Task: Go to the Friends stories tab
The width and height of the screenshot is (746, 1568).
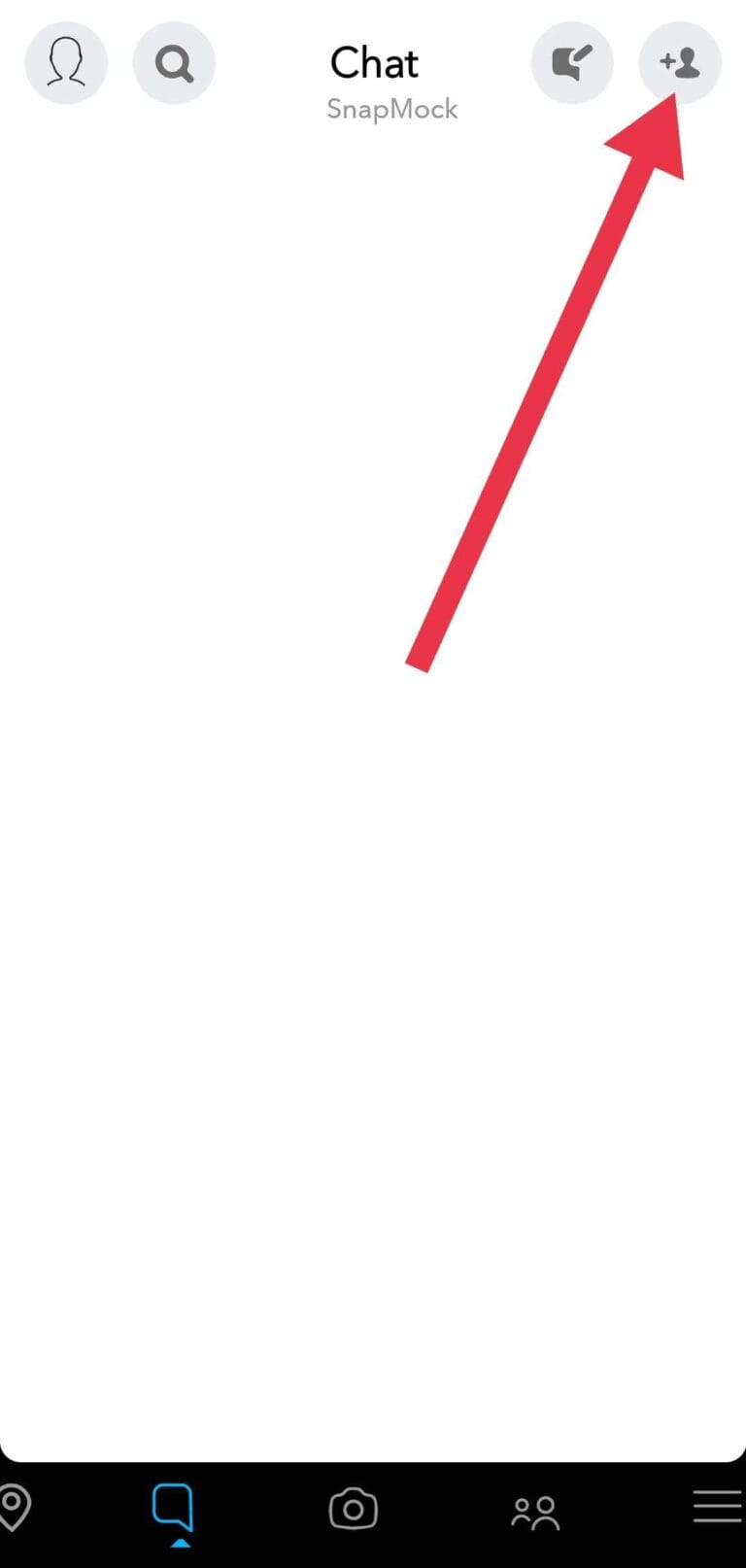Action: (x=535, y=1512)
